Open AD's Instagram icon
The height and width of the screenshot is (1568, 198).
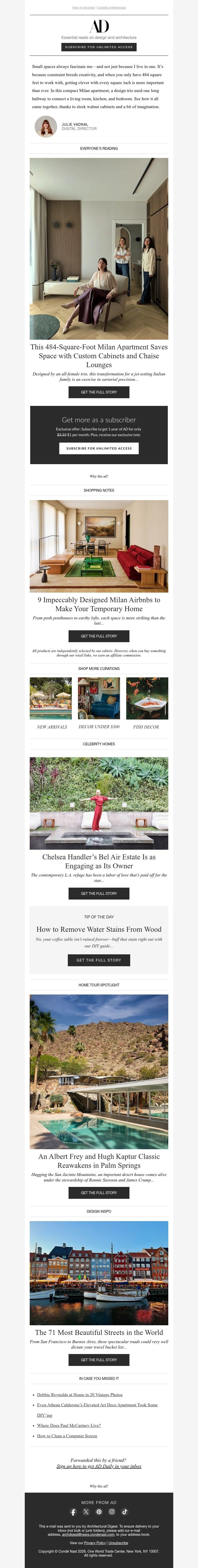[112, 1511]
